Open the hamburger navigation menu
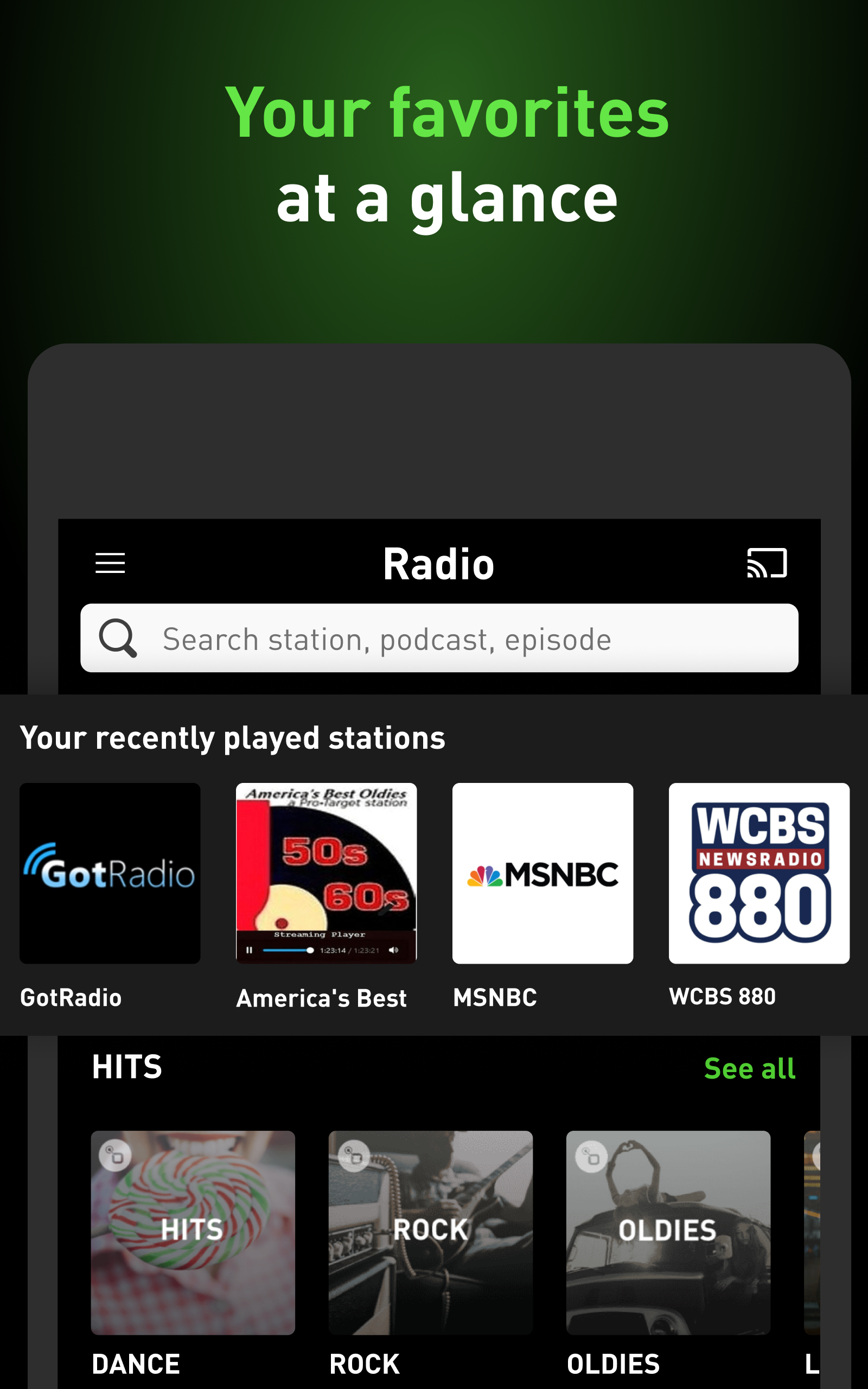This screenshot has width=868, height=1389. click(110, 563)
